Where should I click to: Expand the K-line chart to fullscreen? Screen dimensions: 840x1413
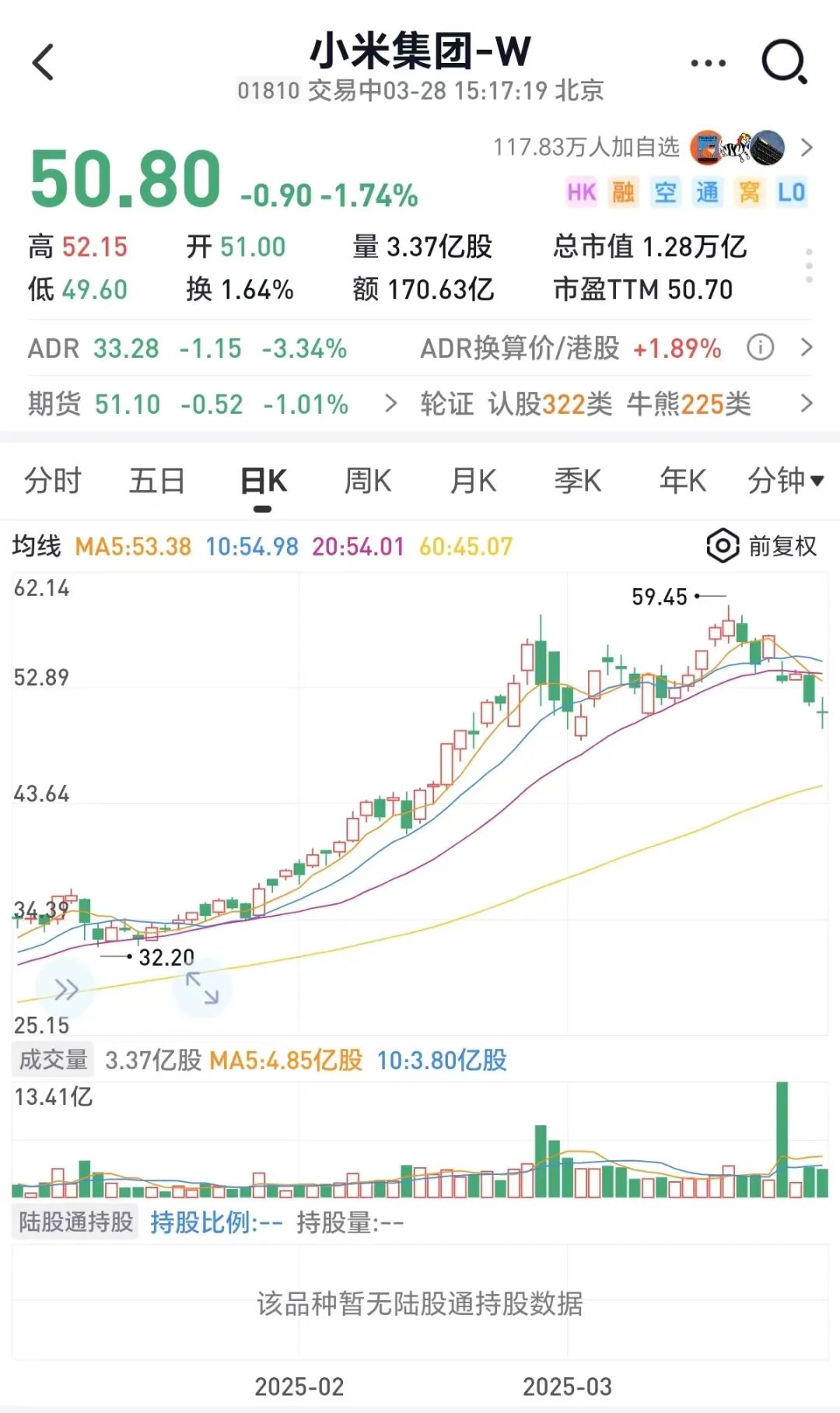point(202,988)
